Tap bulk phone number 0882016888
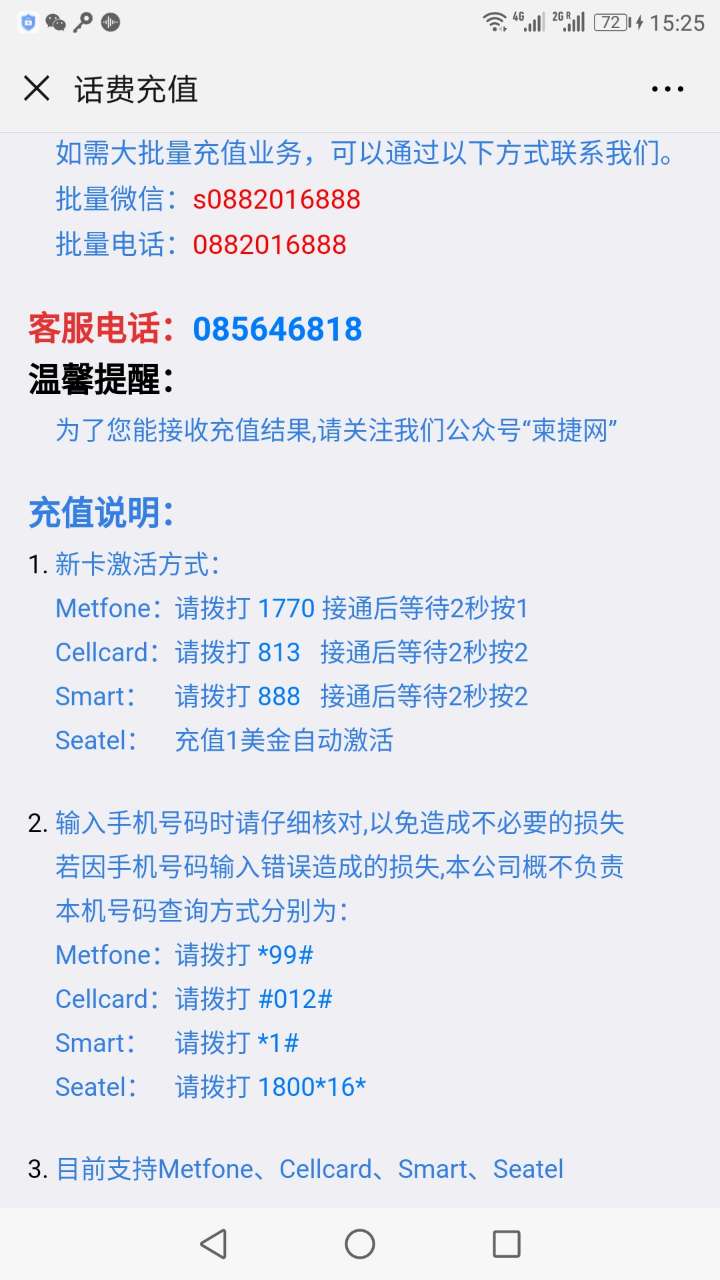 [x=270, y=244]
